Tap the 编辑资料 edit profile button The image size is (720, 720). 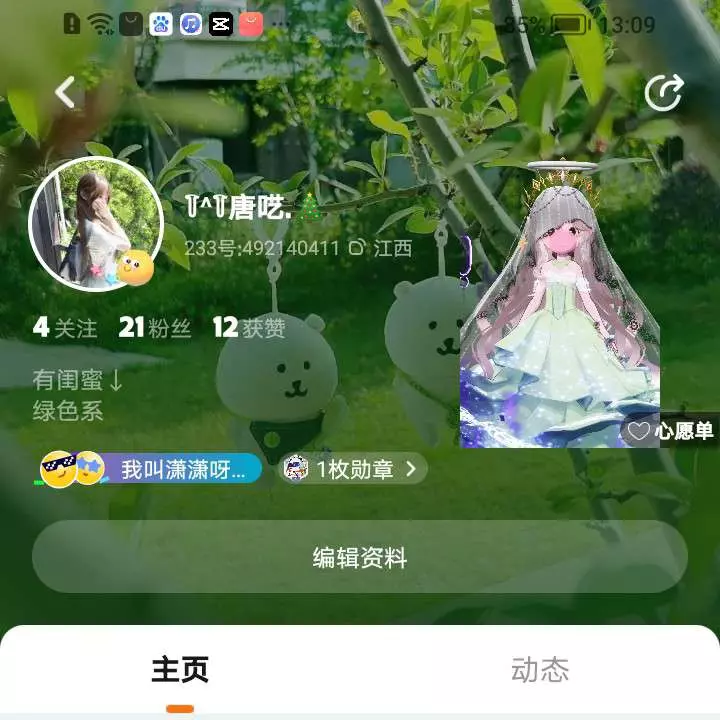360,557
